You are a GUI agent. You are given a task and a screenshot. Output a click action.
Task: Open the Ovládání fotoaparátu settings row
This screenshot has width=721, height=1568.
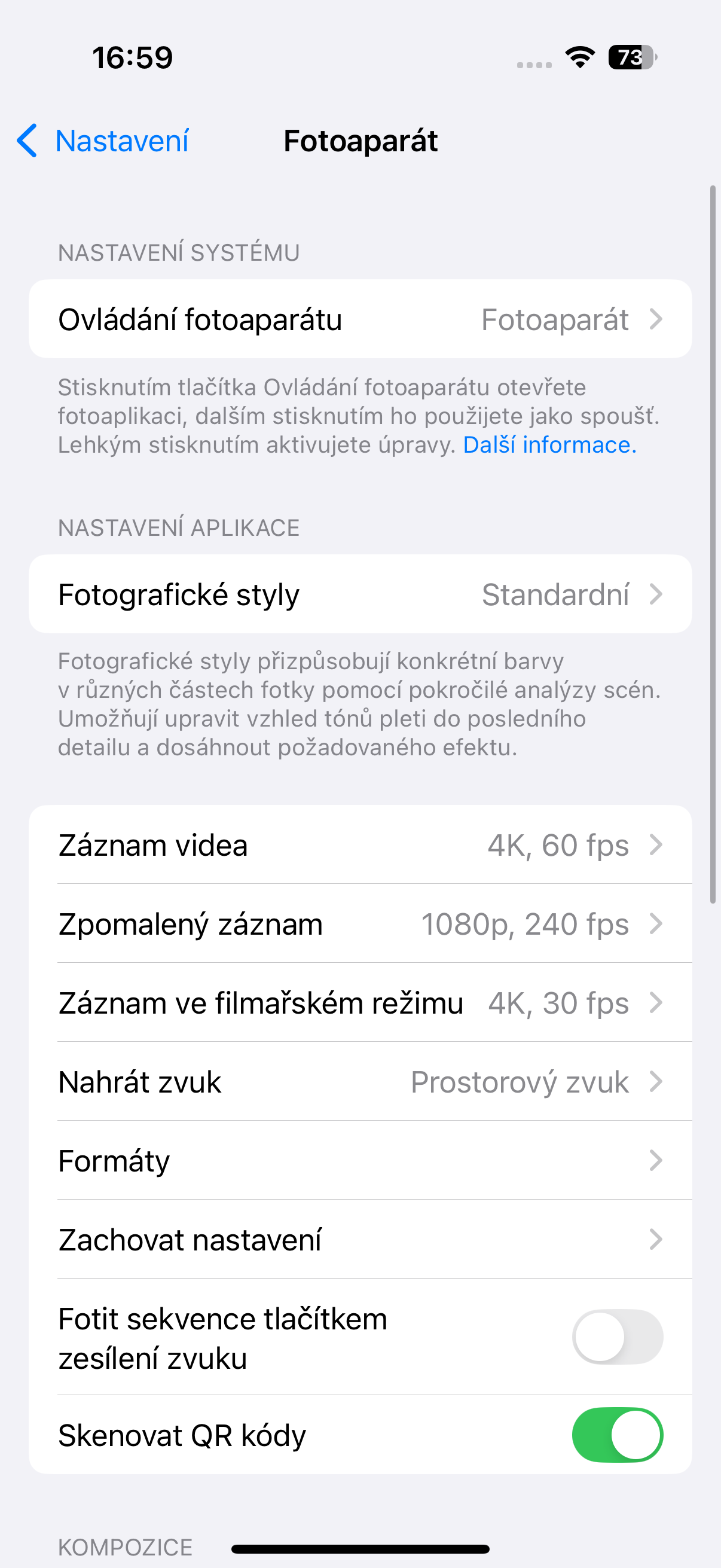coord(361,319)
